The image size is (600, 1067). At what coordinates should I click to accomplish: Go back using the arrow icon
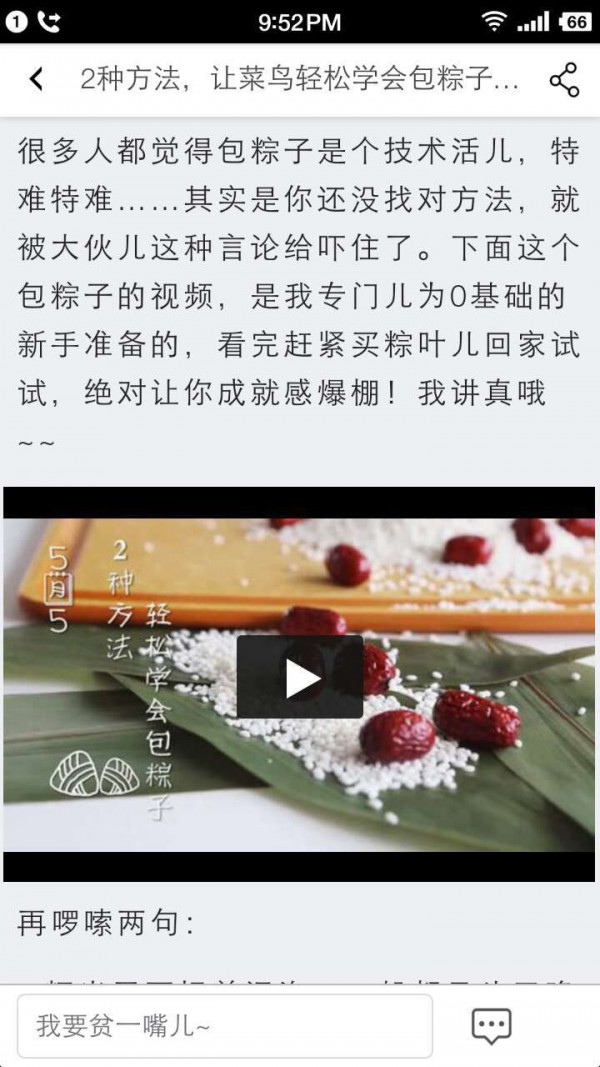coord(37,80)
